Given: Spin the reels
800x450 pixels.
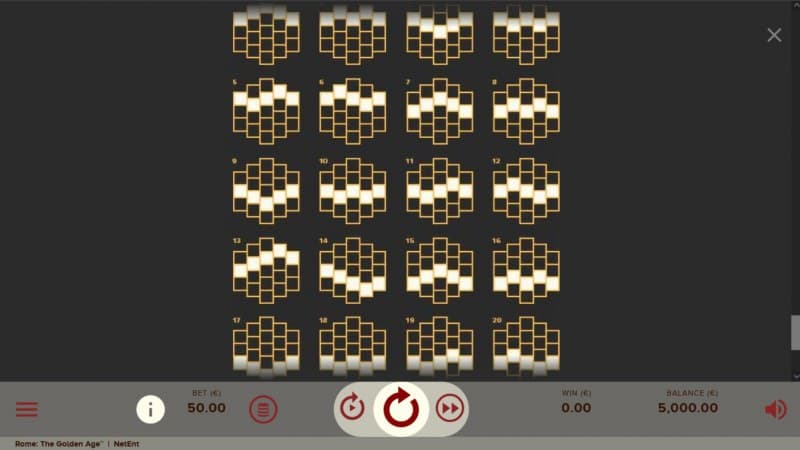Looking at the screenshot, I should tap(401, 409).
